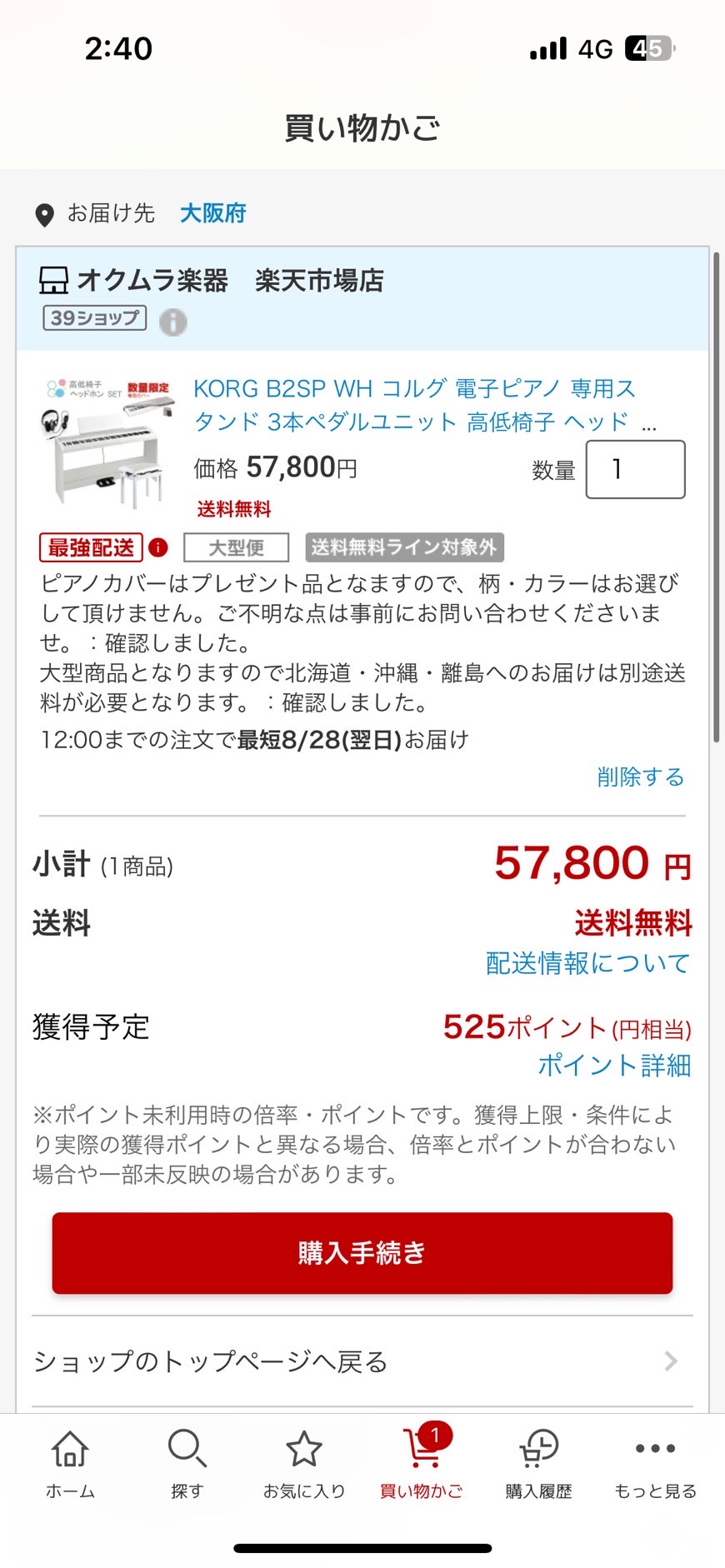The width and height of the screenshot is (725, 1568).
Task: Open the お気に入り favorites tab
Action: click(x=304, y=1464)
